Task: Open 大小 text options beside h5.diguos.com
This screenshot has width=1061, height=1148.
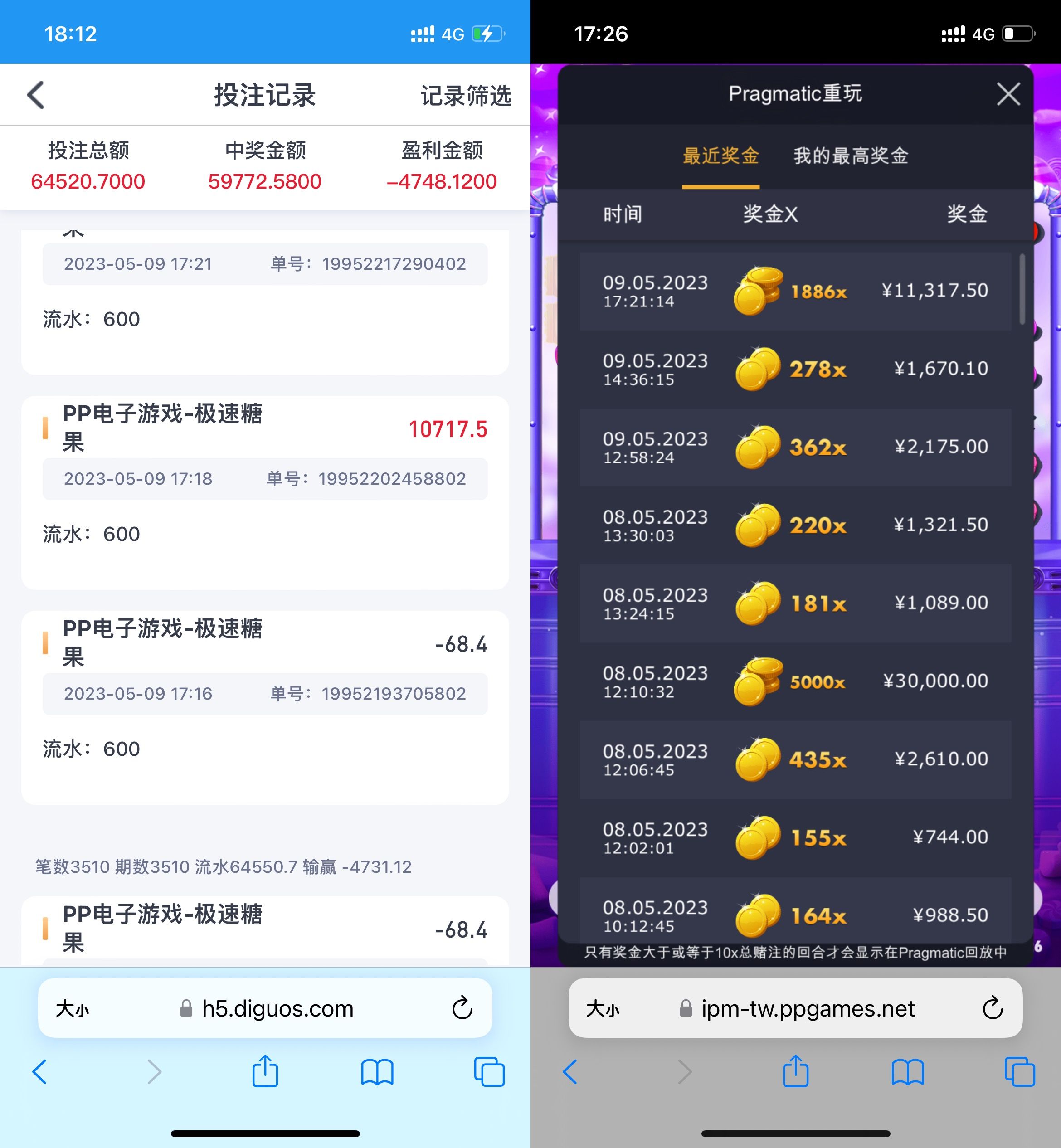Action: coord(73,1008)
